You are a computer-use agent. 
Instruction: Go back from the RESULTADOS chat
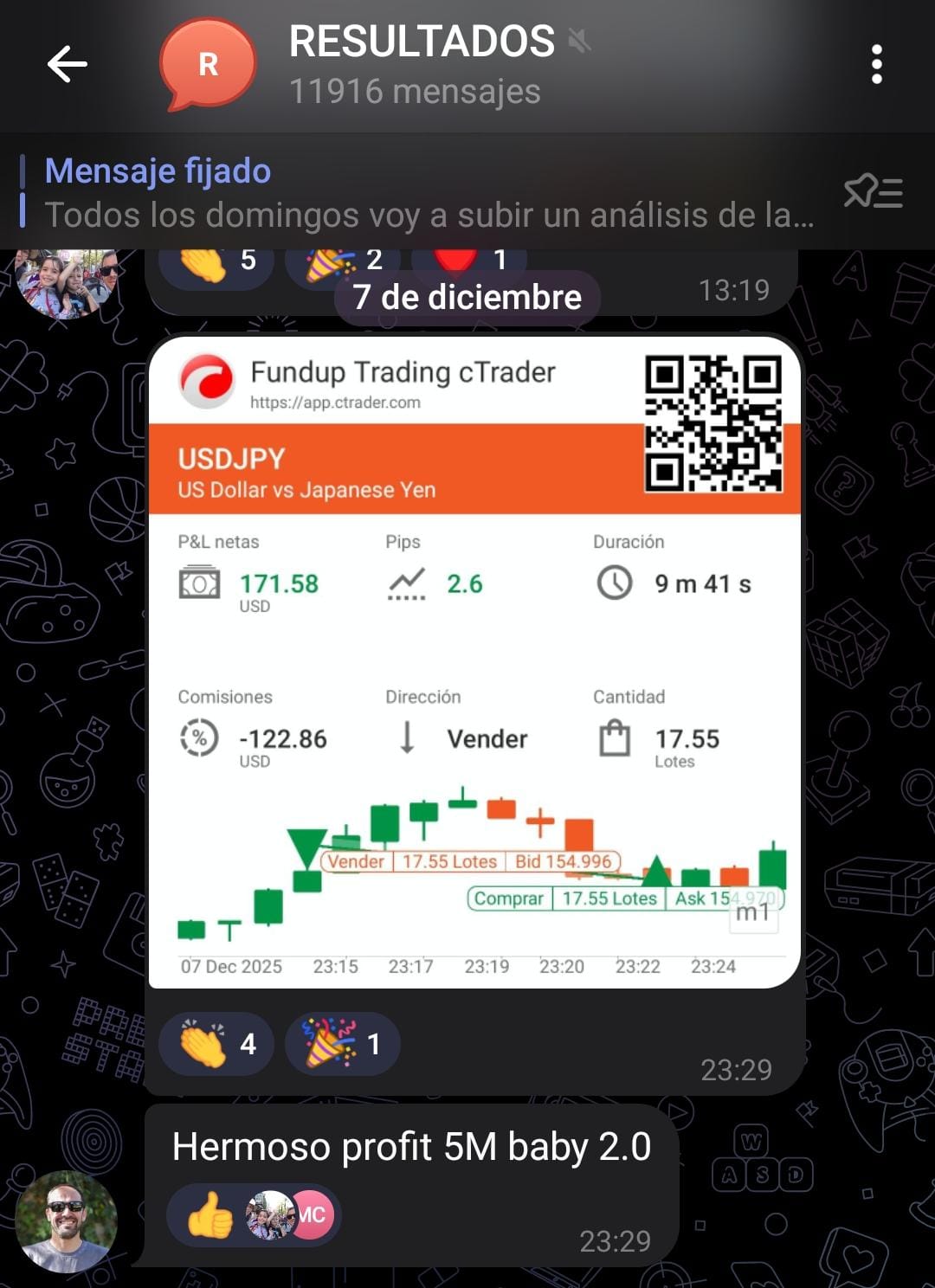click(x=67, y=65)
